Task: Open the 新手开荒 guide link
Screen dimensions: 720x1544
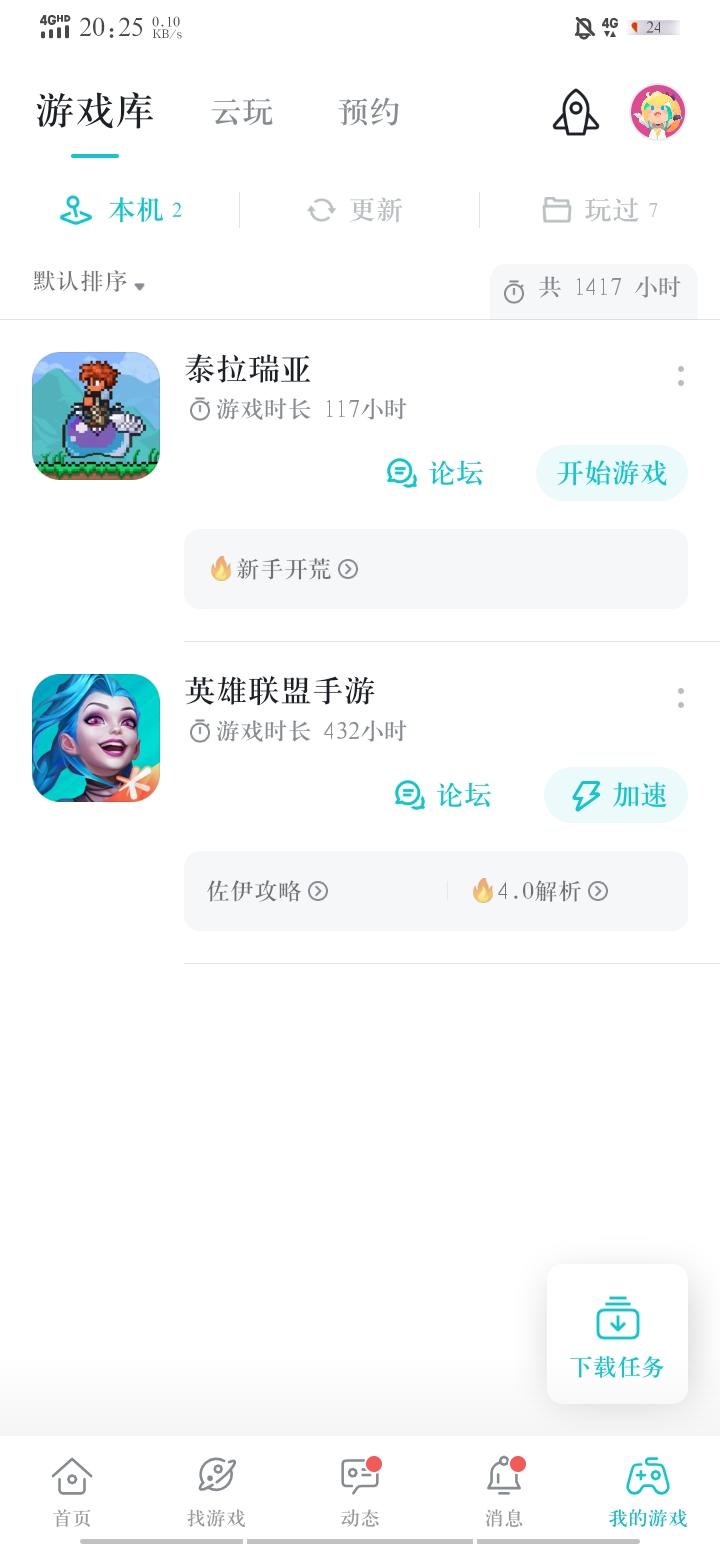Action: coord(283,569)
